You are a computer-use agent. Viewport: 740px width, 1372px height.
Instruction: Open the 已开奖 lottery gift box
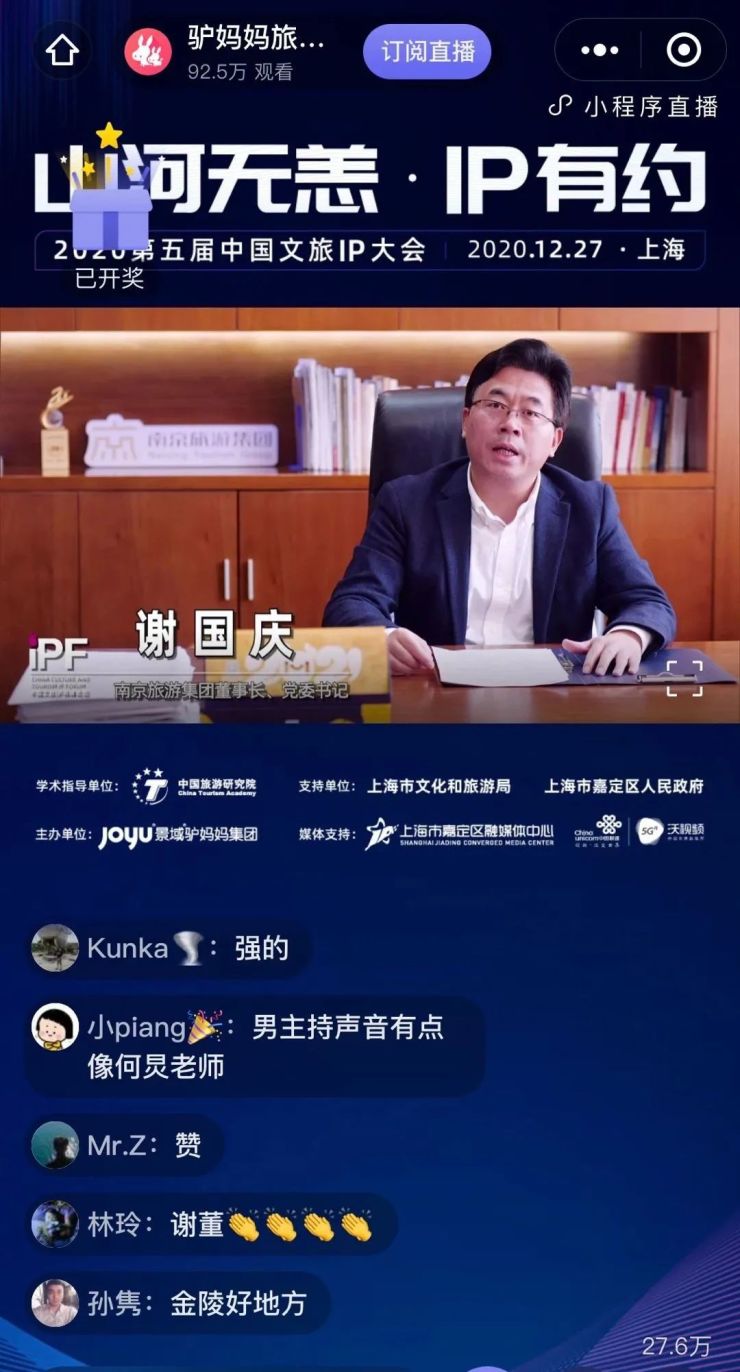pyautogui.click(x=110, y=210)
